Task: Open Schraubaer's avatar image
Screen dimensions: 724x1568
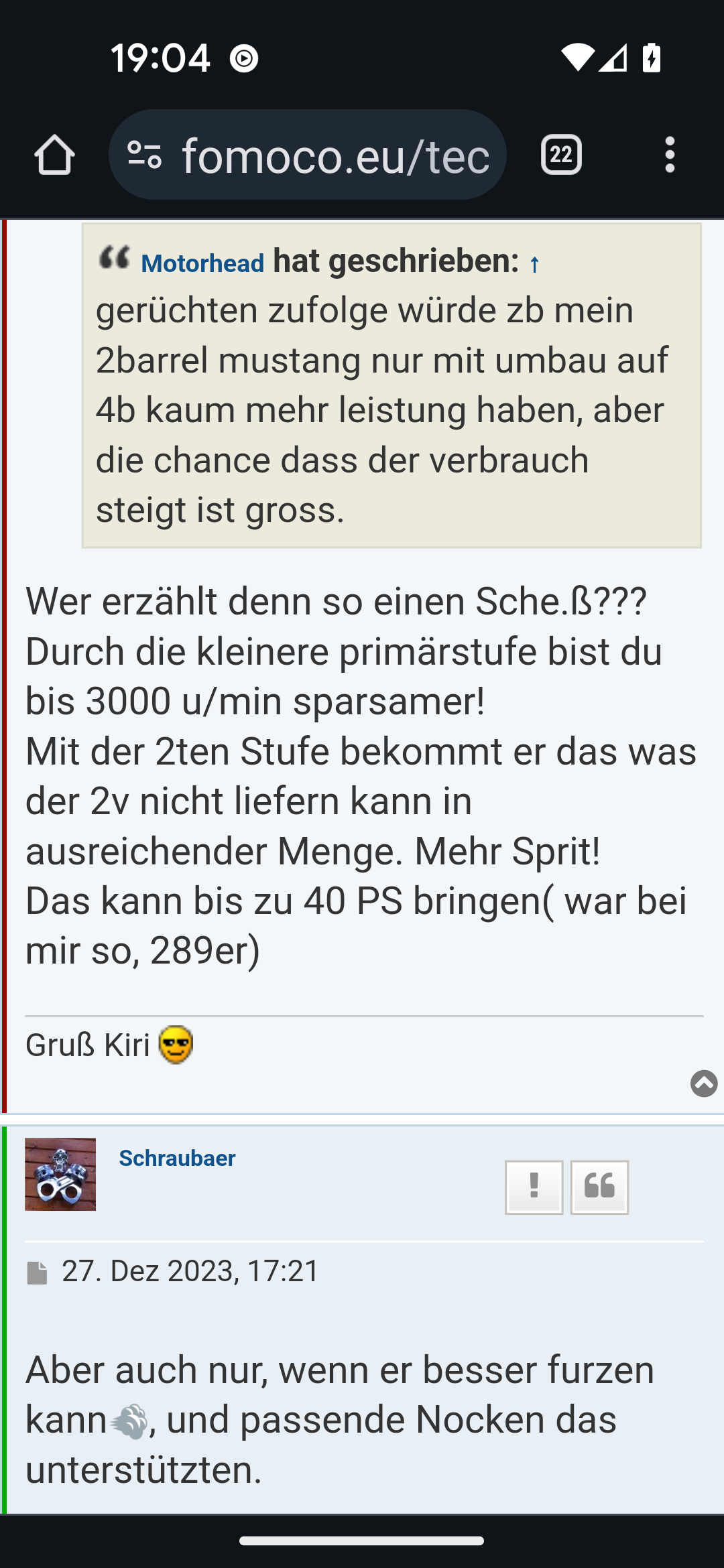Action: [60, 1174]
